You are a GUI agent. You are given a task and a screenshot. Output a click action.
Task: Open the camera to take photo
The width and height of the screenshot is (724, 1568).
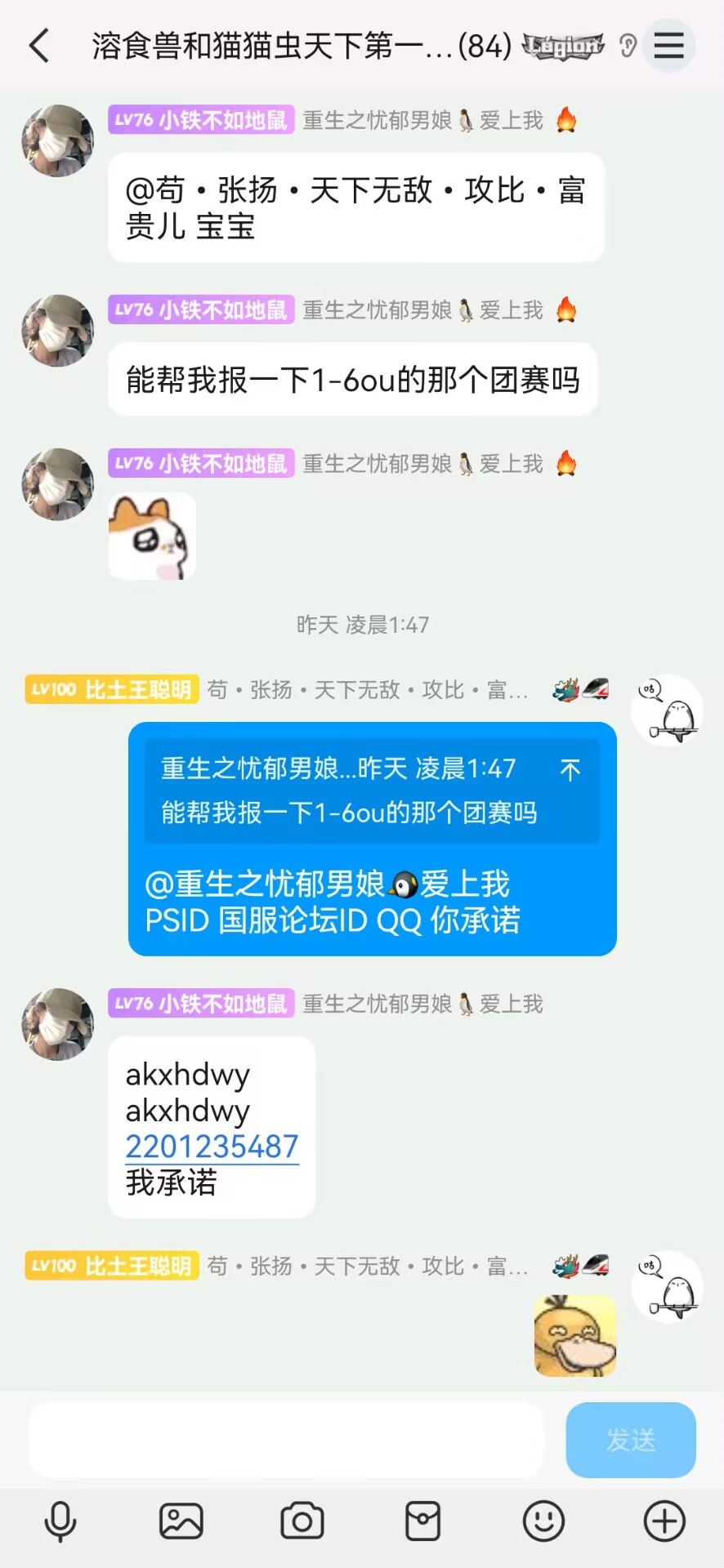point(302,1521)
